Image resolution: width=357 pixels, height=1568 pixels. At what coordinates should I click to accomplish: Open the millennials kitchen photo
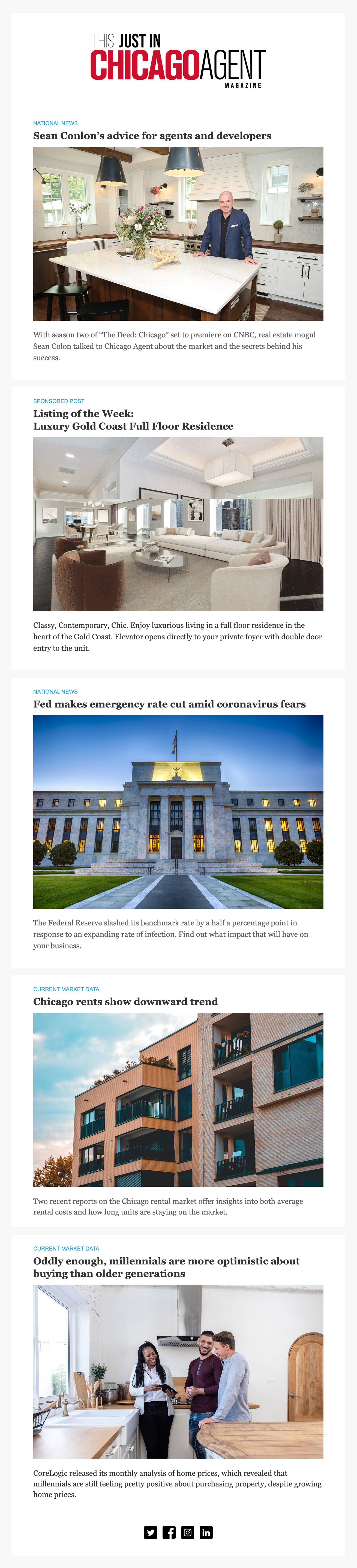[x=178, y=1371]
